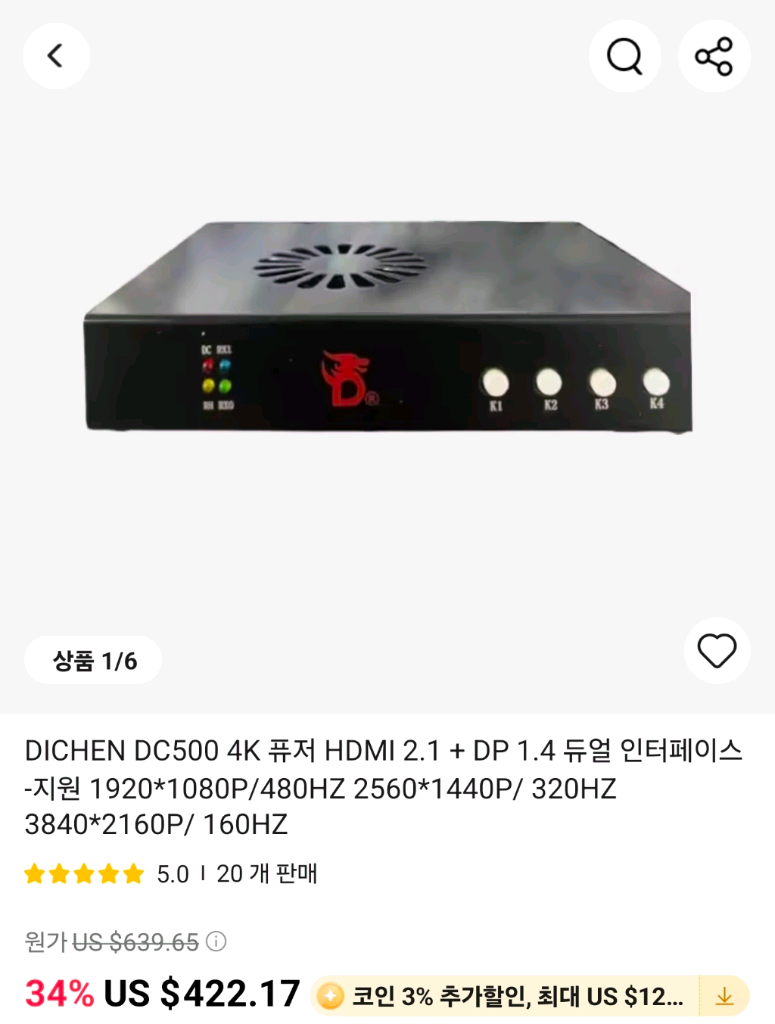Select the middle star of the rating
775x1024 pixels.
[82, 873]
